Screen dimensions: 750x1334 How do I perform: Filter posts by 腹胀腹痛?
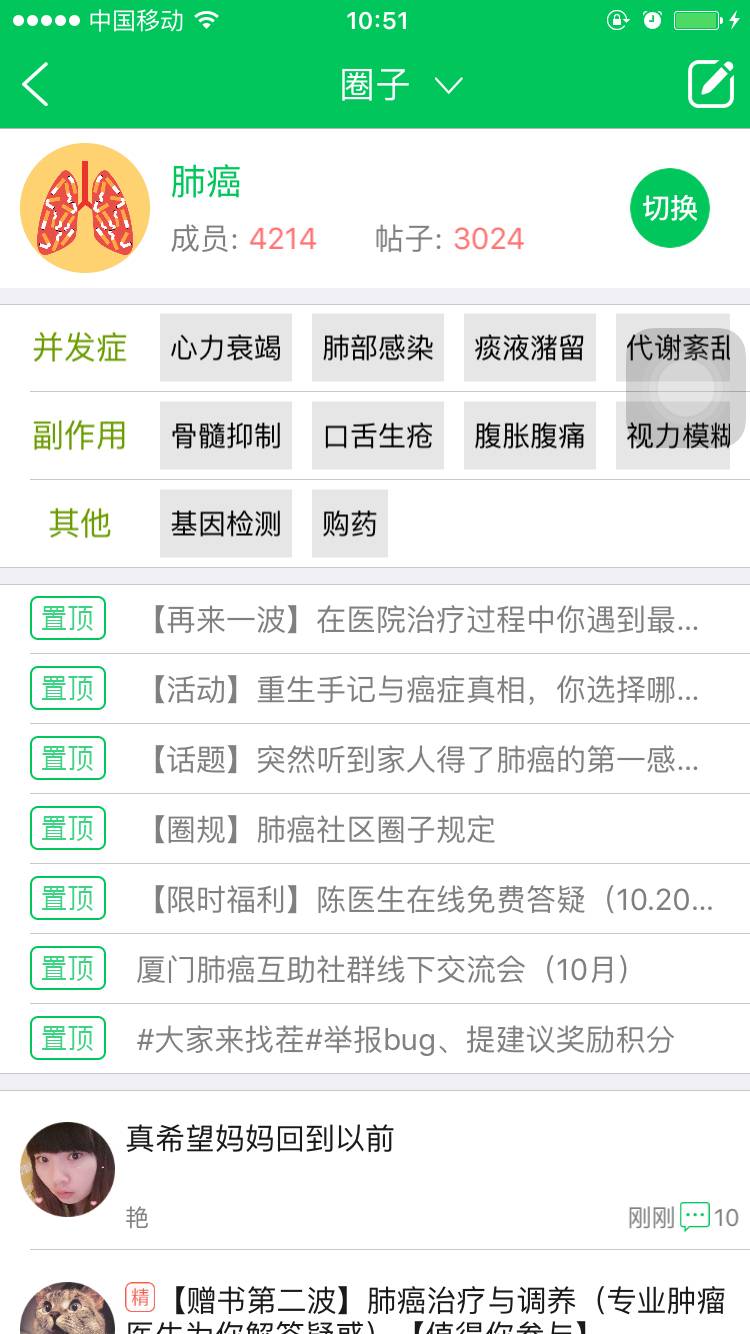530,436
